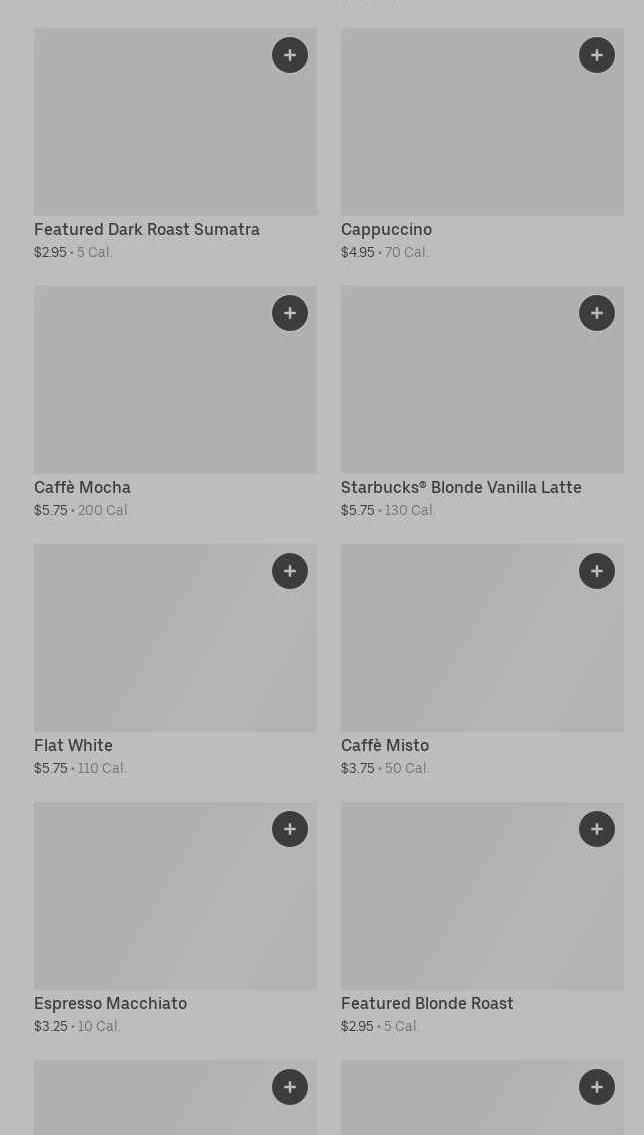Add Featured Blonde Roast to order
644x1135 pixels.
click(597, 829)
